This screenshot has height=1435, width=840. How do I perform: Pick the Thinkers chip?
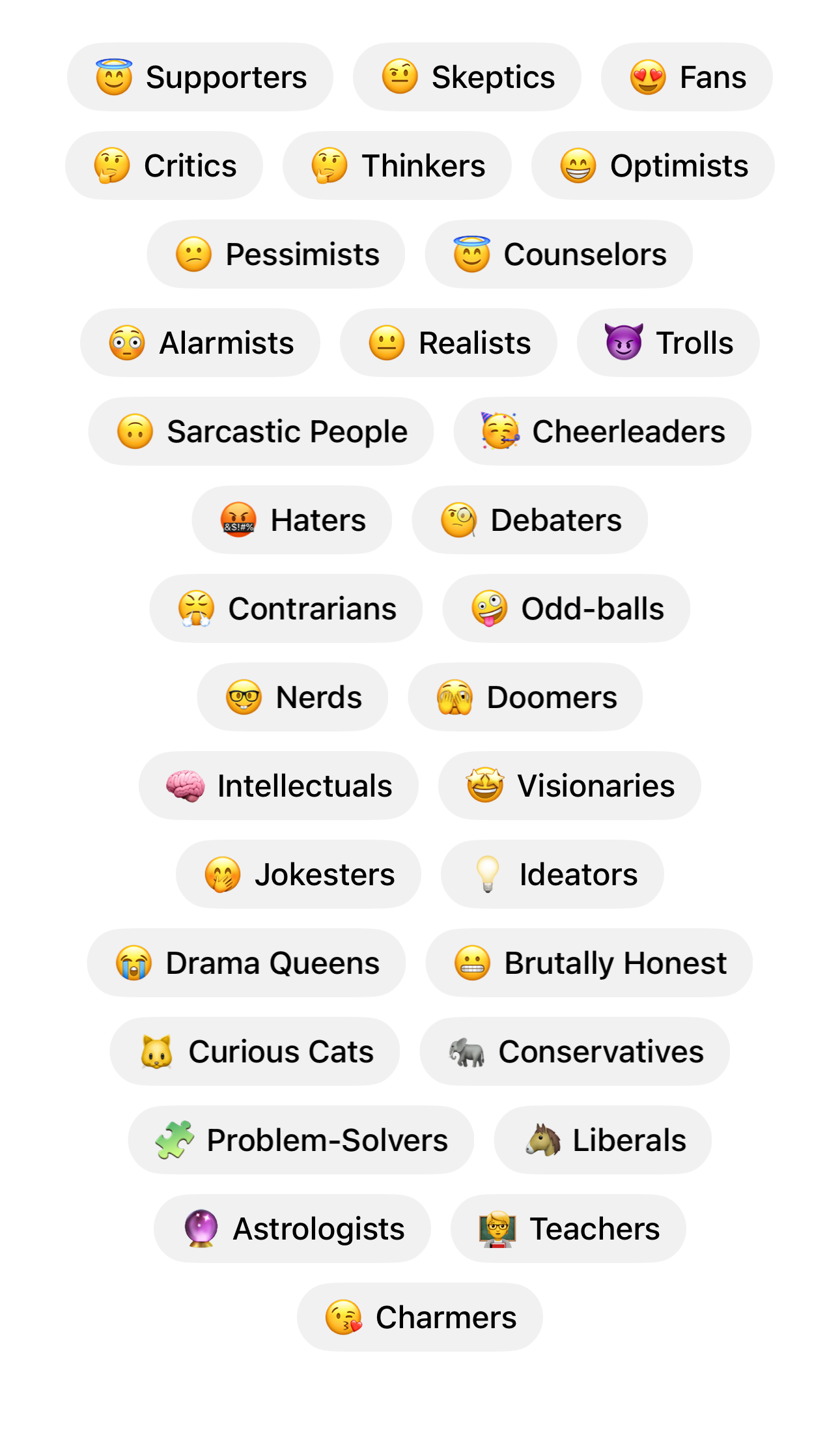click(397, 166)
